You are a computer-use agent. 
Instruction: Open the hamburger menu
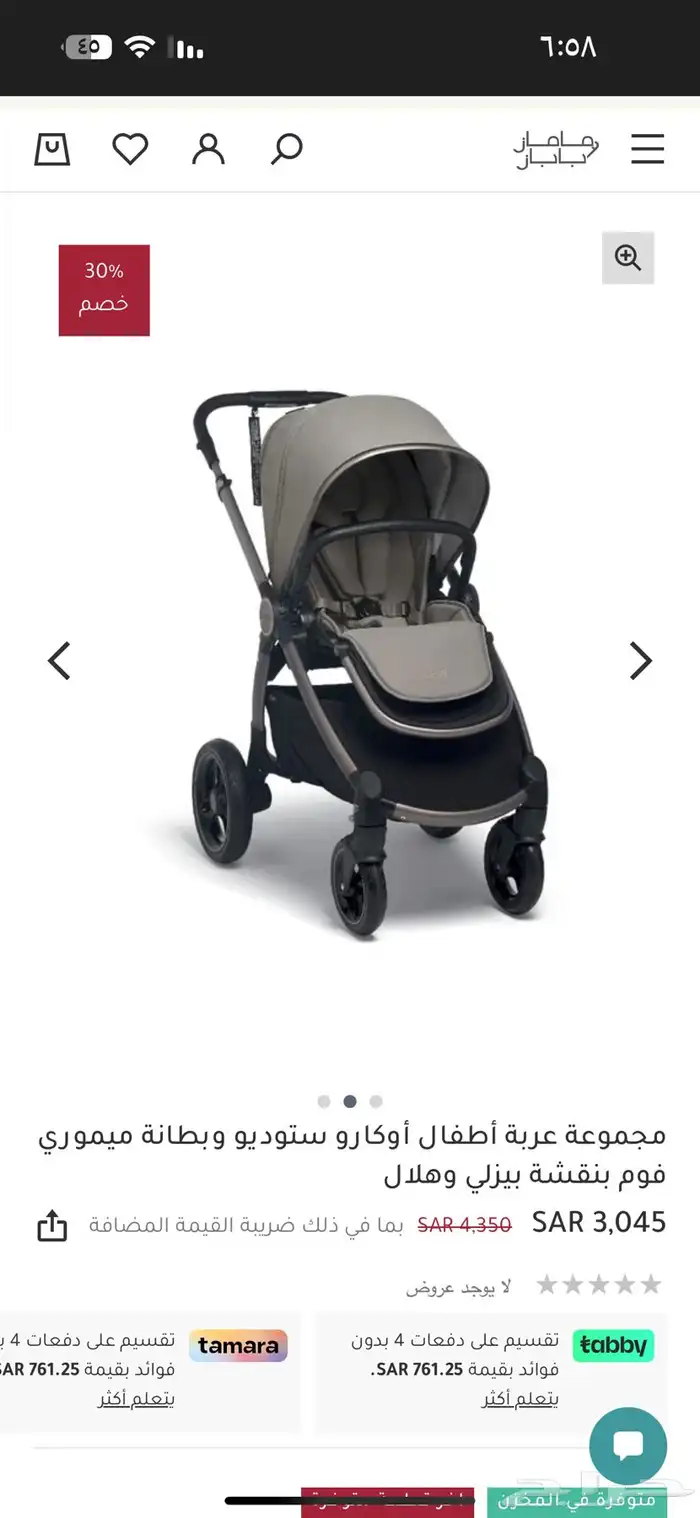pos(647,149)
